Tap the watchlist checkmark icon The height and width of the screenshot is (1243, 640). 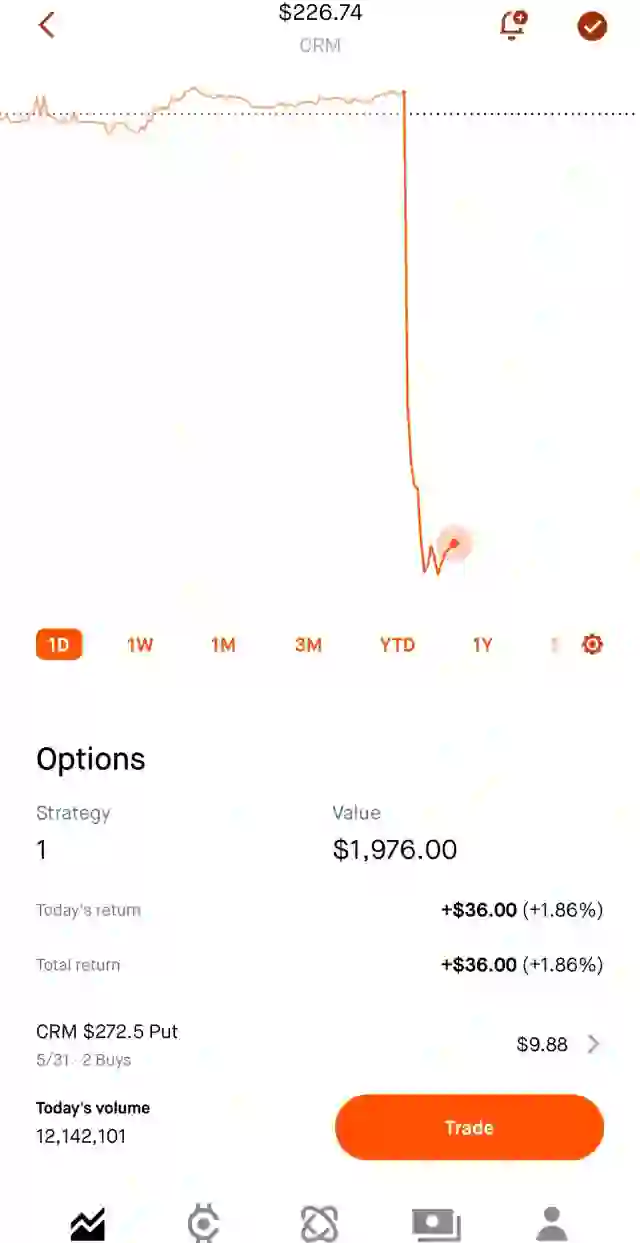[592, 26]
